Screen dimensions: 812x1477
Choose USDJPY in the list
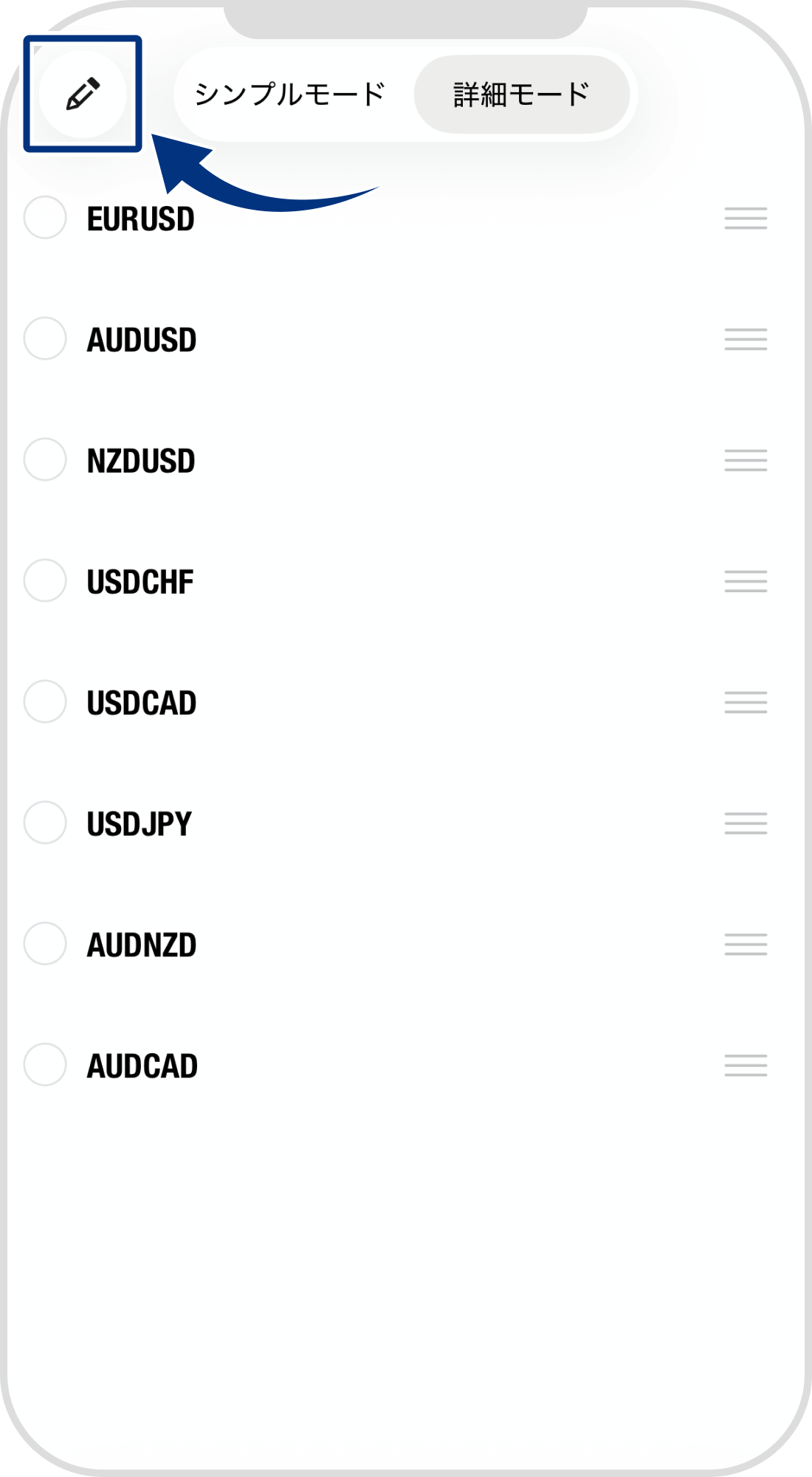point(45,823)
